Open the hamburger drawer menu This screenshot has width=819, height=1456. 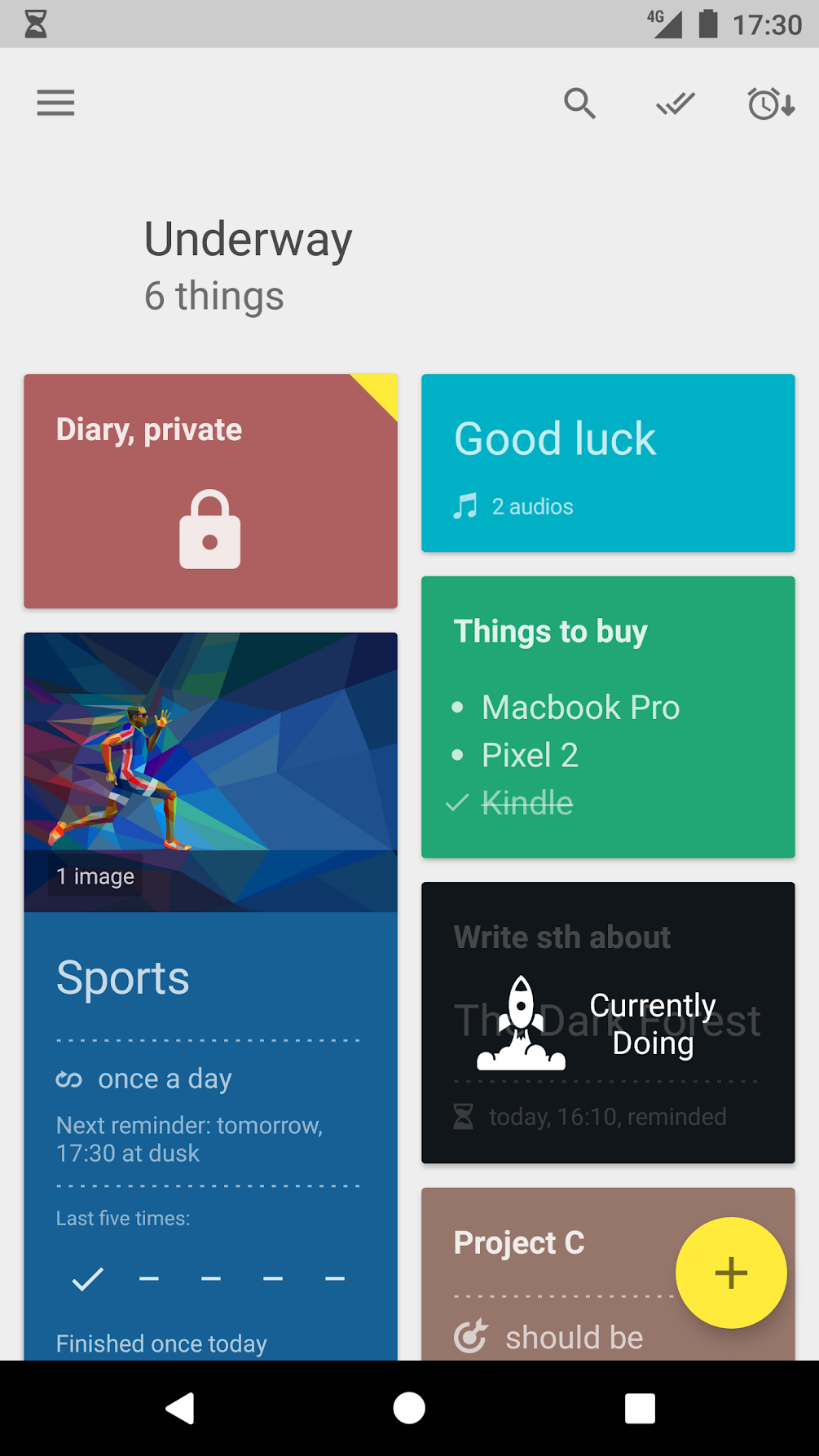click(x=55, y=104)
